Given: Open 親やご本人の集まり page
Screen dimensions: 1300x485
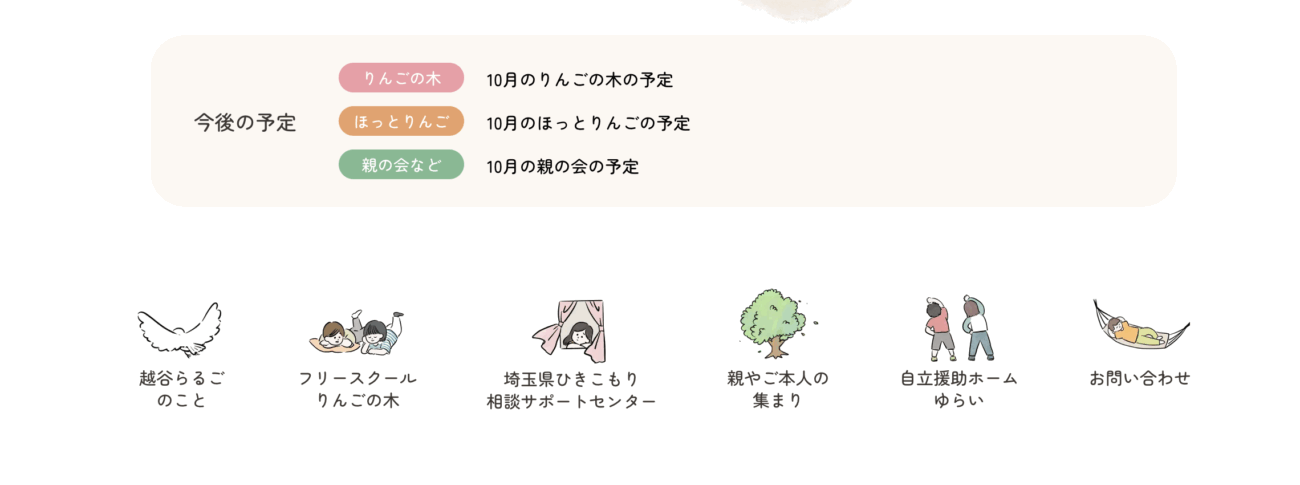Looking at the screenshot, I should pos(777,350).
